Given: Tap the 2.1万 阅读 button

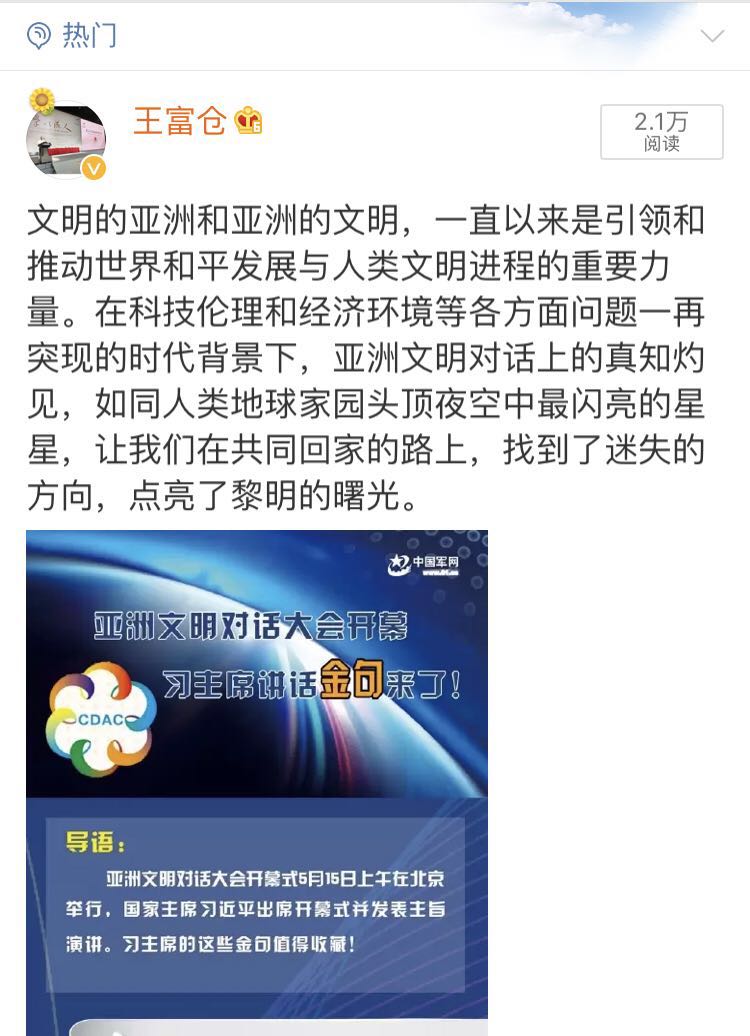Looking at the screenshot, I should pyautogui.click(x=661, y=132).
